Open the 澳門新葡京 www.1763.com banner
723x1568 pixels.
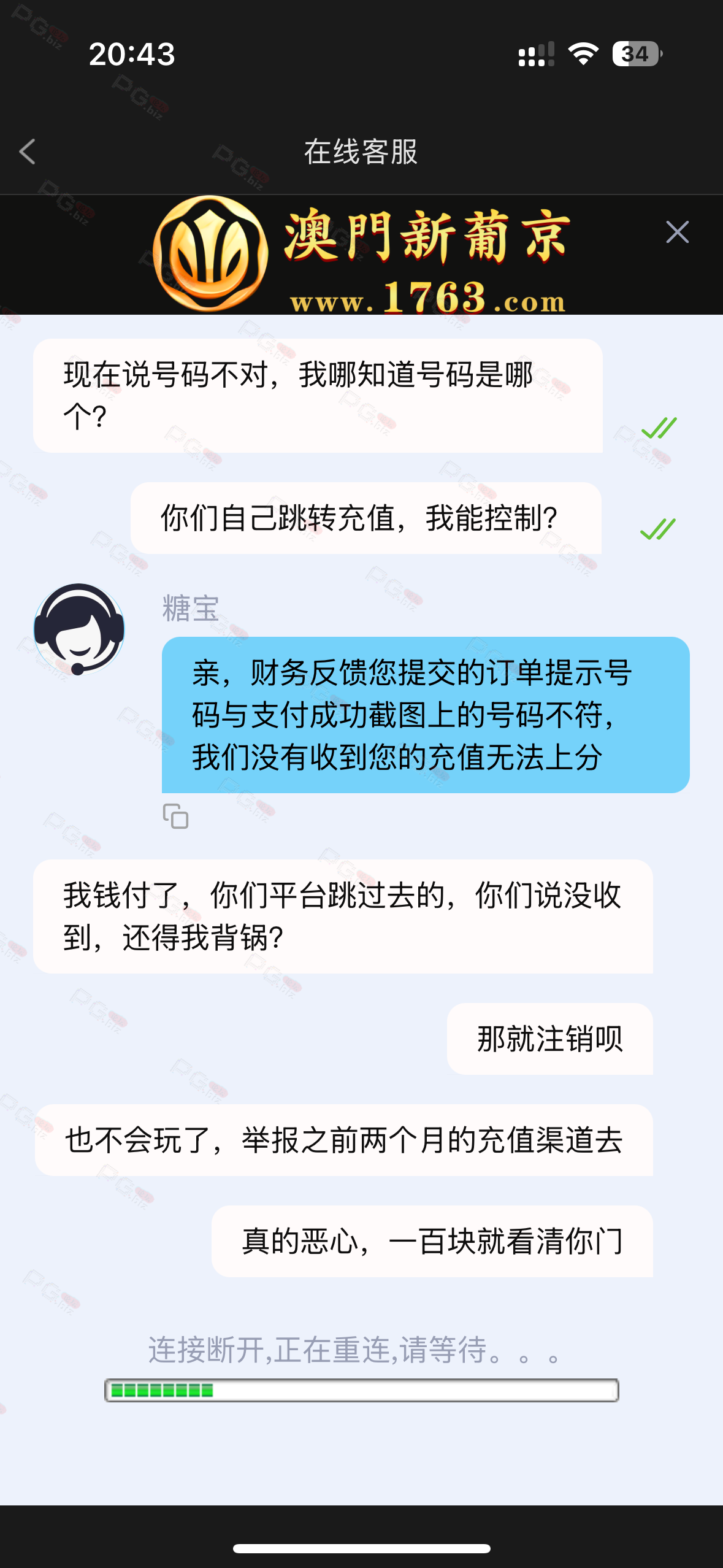tap(362, 255)
